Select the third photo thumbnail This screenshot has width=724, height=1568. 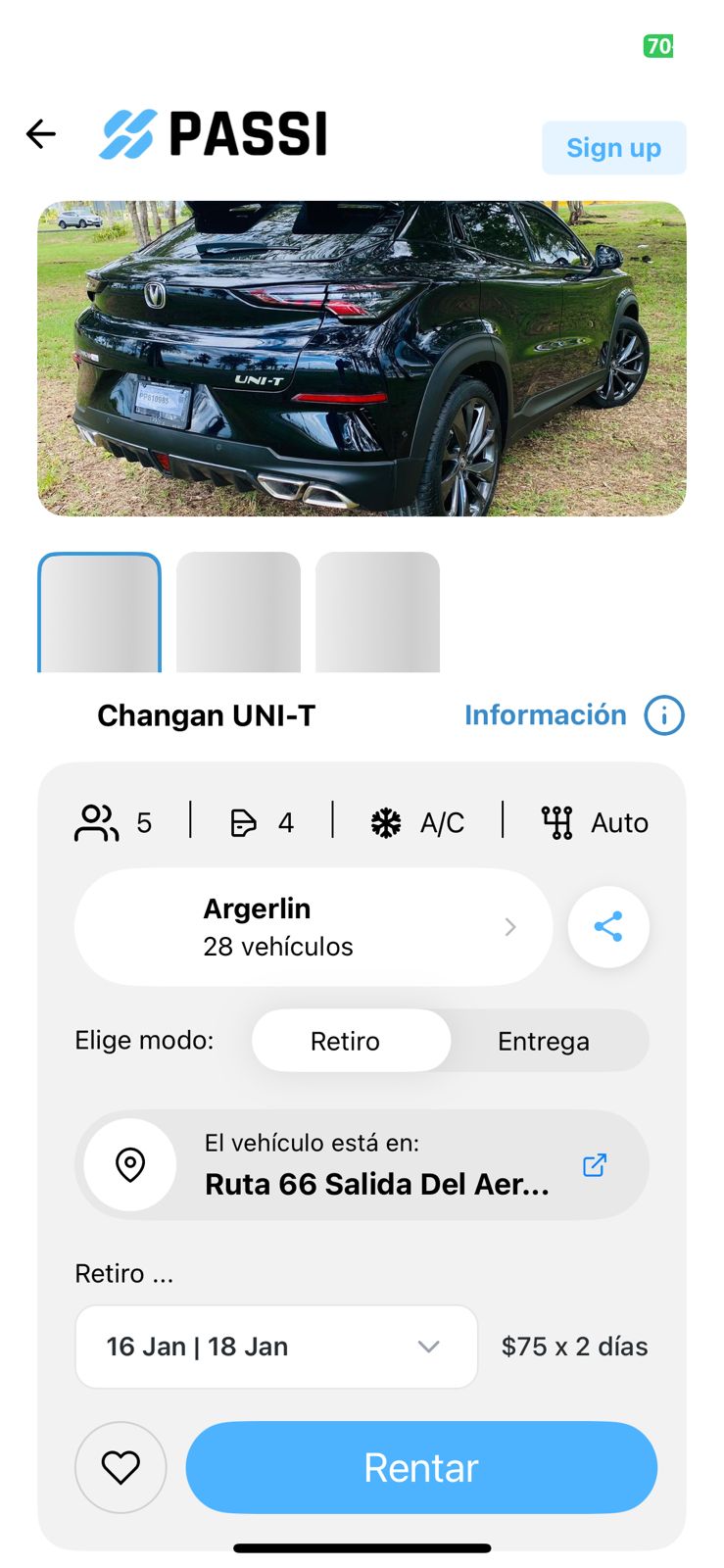377,612
